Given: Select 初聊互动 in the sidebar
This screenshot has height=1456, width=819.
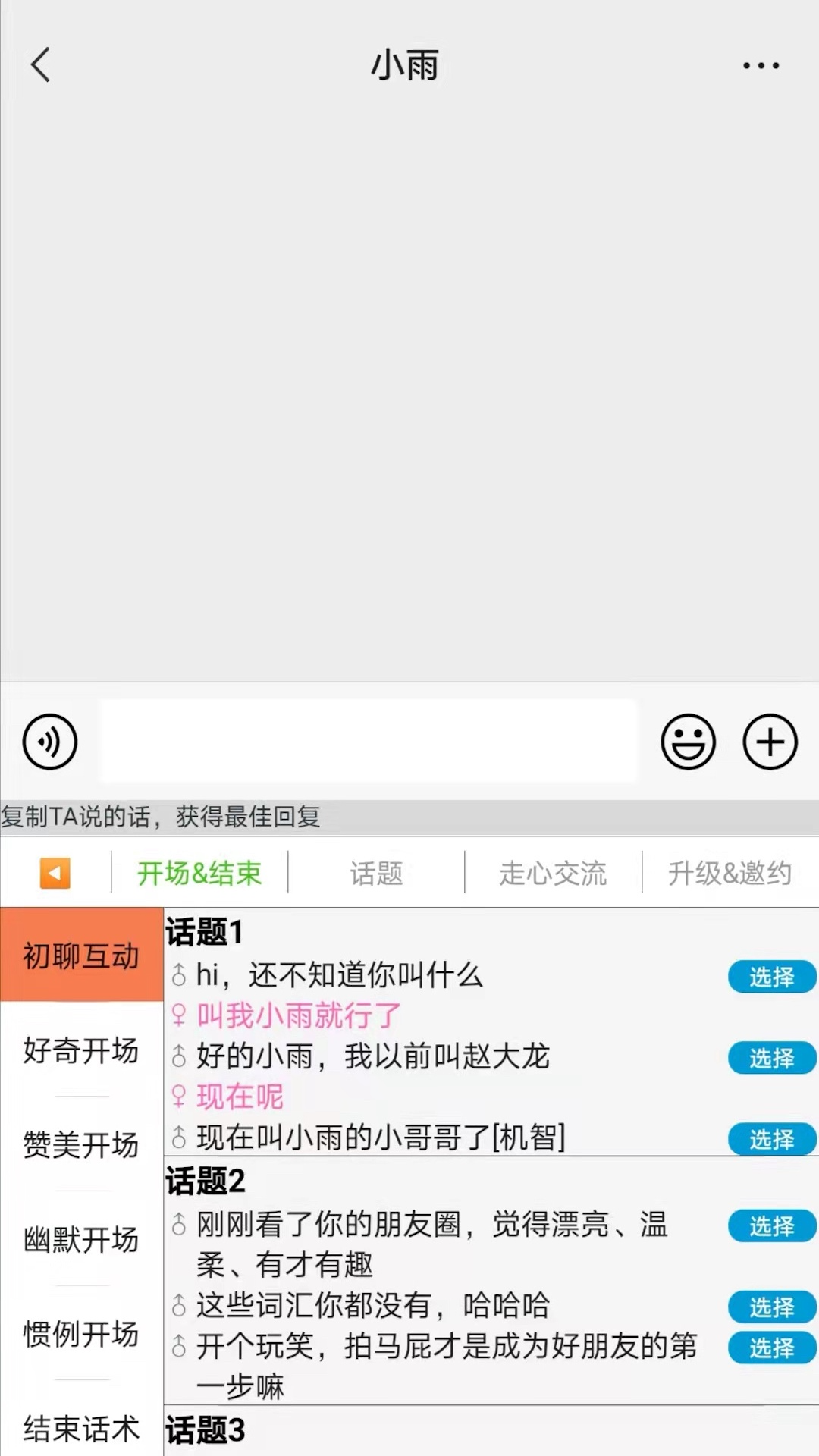Looking at the screenshot, I should 80,958.
